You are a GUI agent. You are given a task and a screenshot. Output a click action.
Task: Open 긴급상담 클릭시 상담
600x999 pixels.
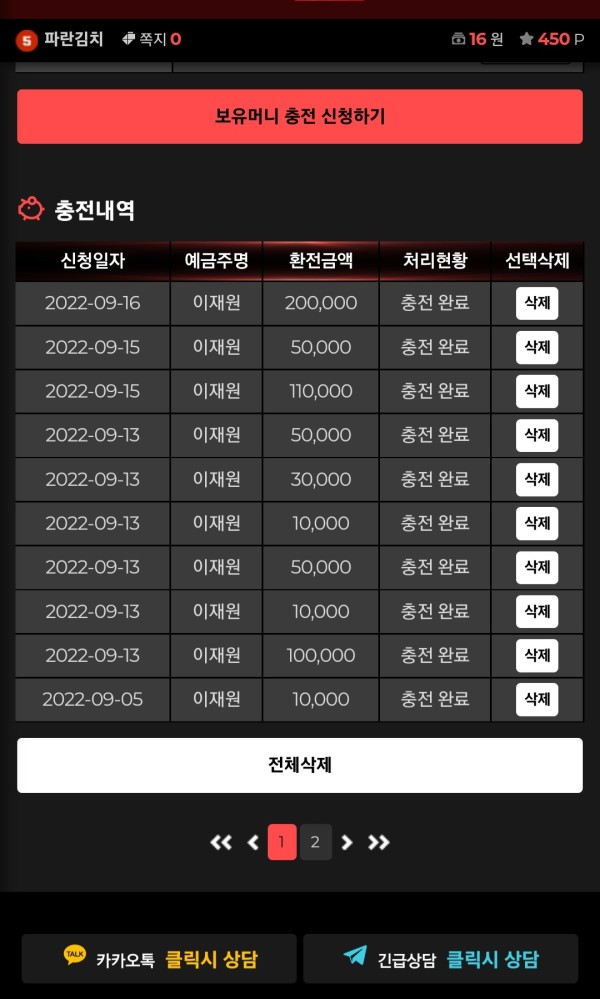coord(441,959)
